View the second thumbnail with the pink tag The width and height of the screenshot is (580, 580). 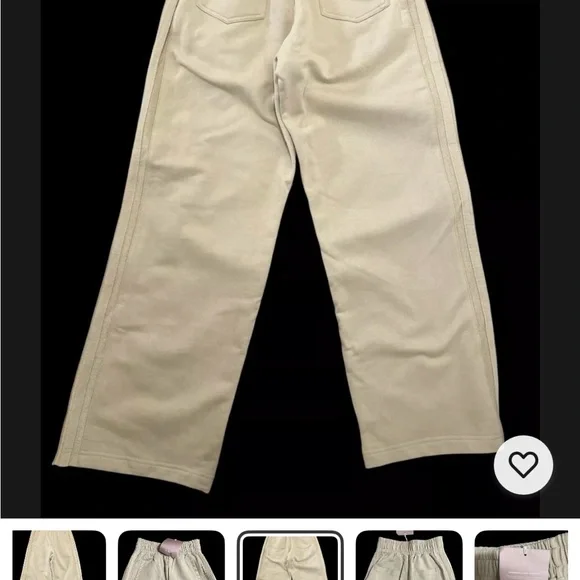pos(171,555)
